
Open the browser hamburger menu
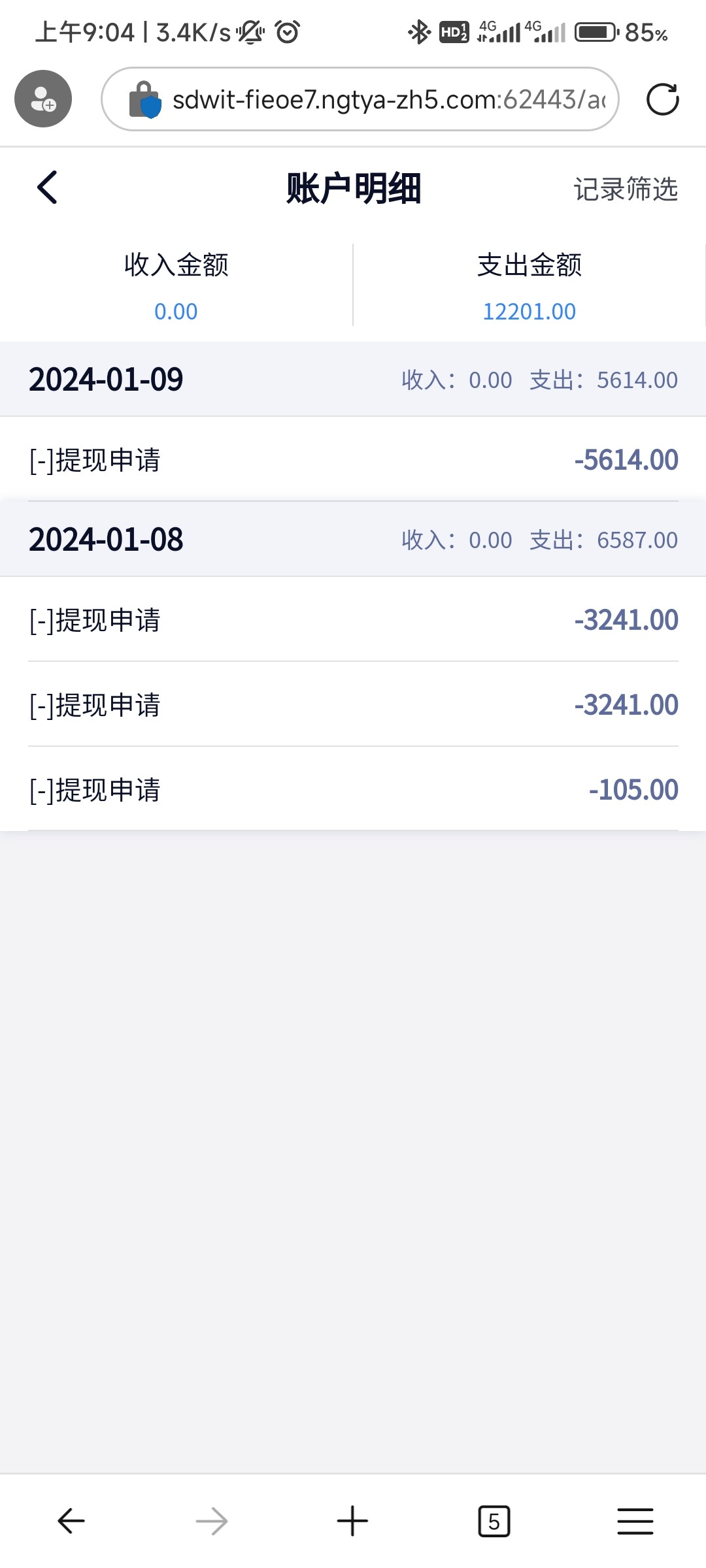[635, 1521]
